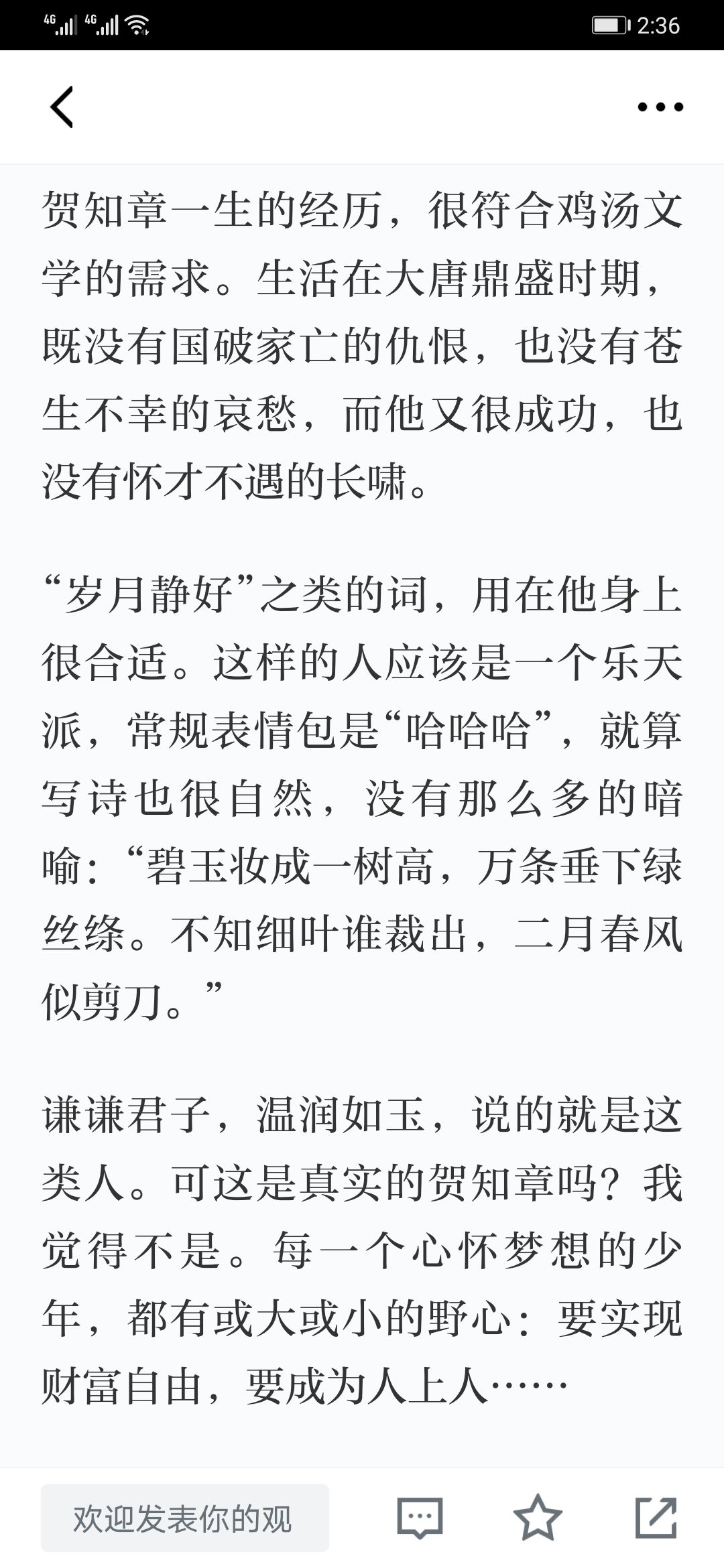Tap the comment input field at the bottom
Image resolution: width=724 pixels, height=1568 pixels.
185,1518
